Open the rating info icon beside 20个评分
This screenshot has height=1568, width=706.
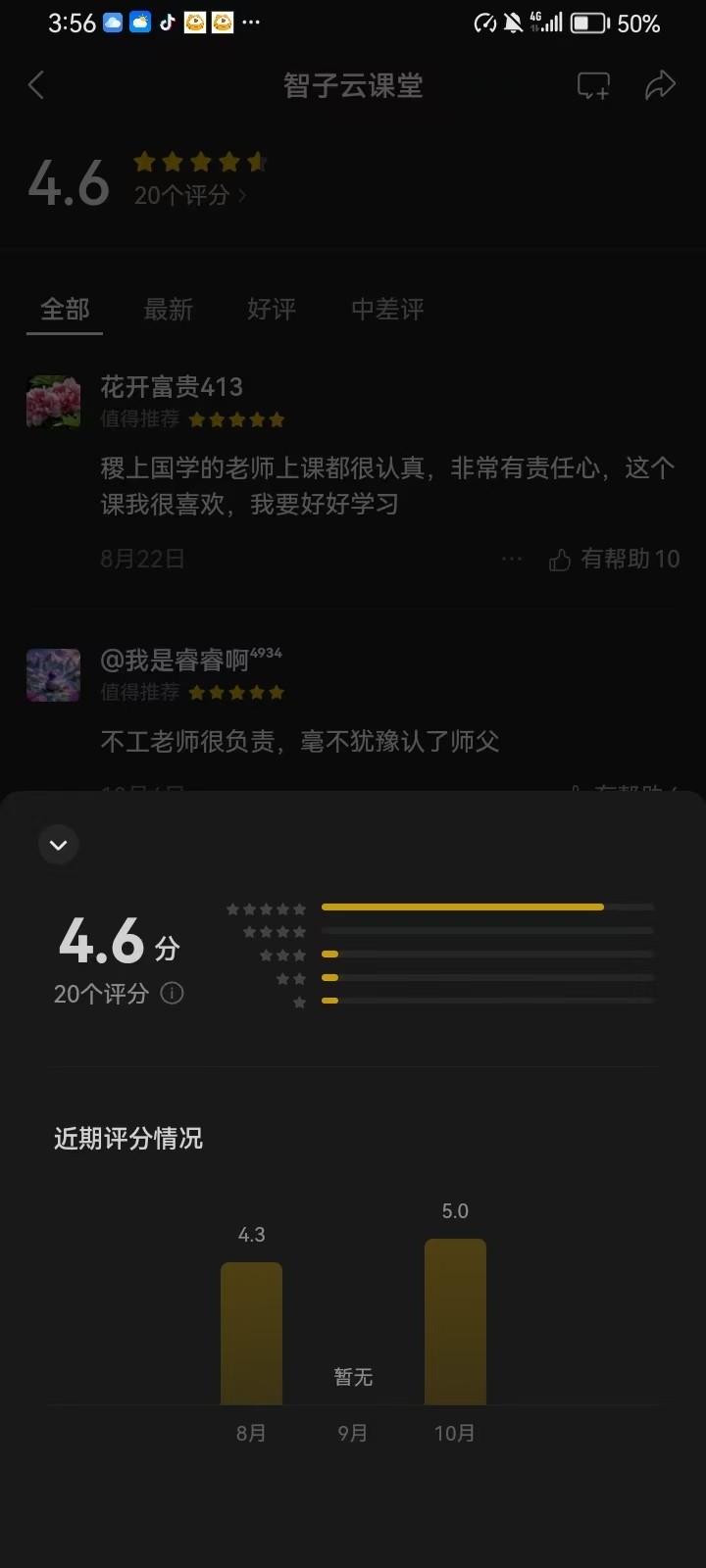point(172,994)
